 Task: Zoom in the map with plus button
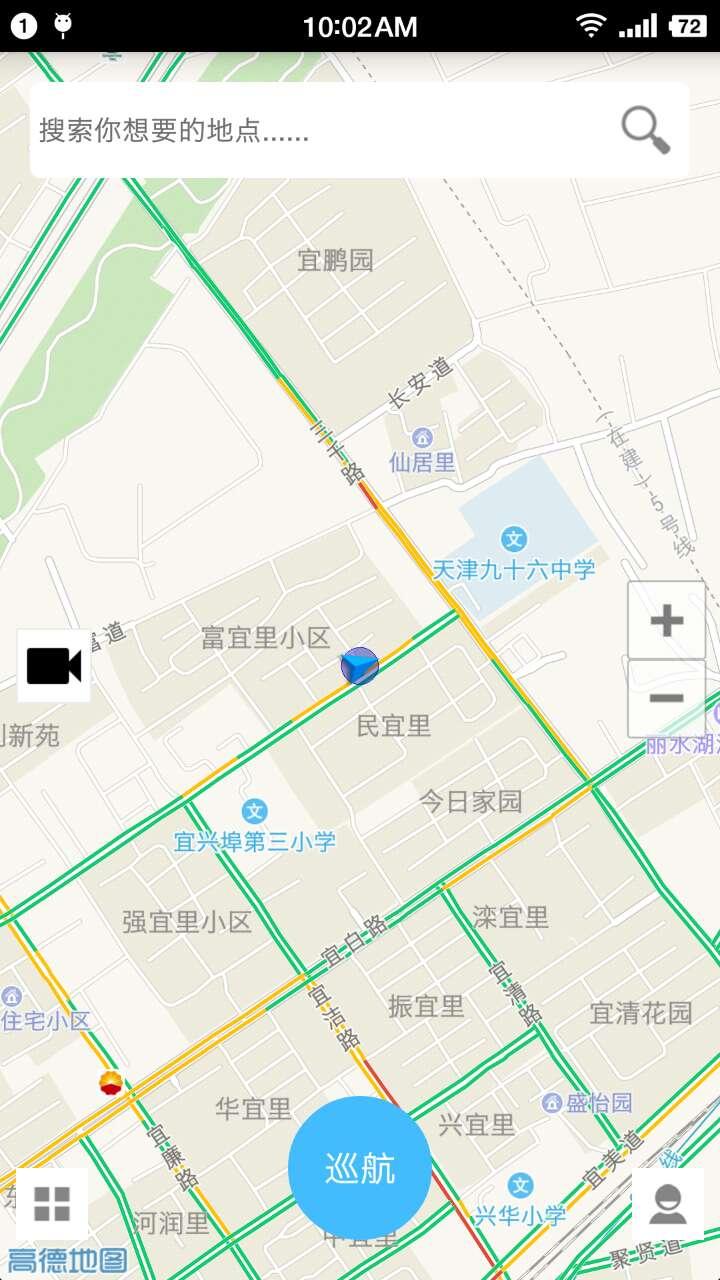tap(666, 621)
